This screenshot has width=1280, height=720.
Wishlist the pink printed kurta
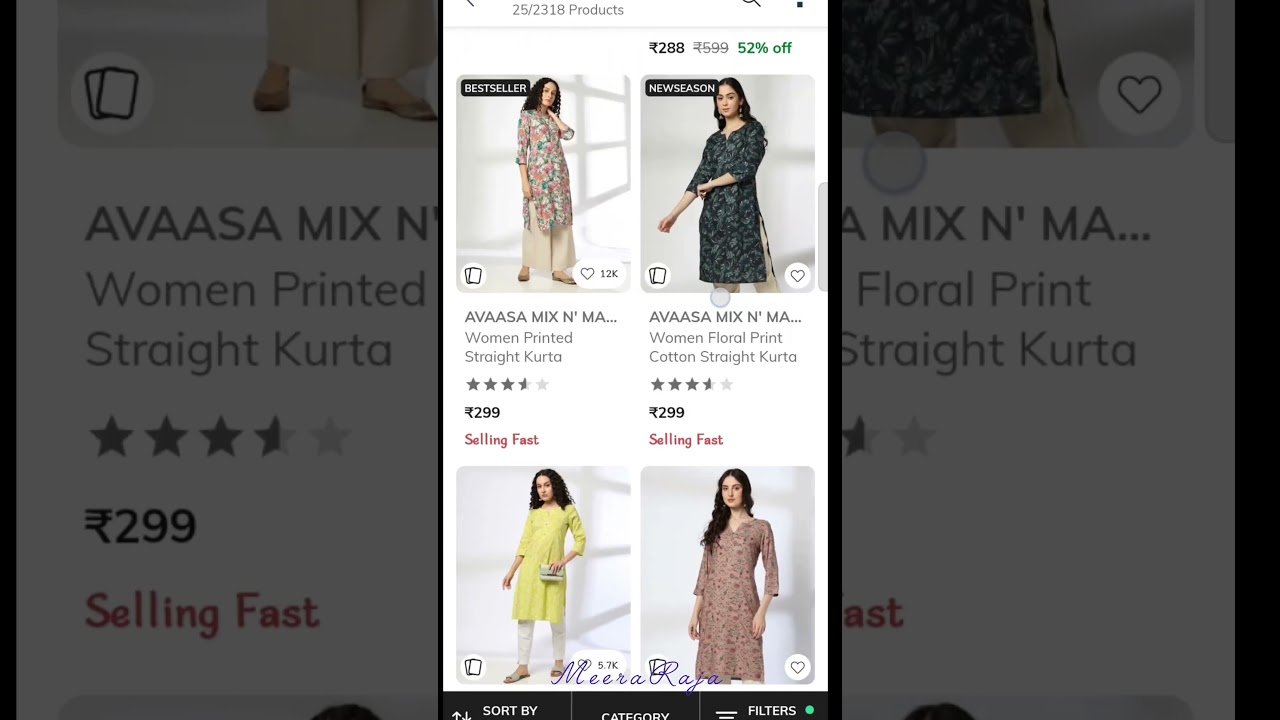[797, 667]
